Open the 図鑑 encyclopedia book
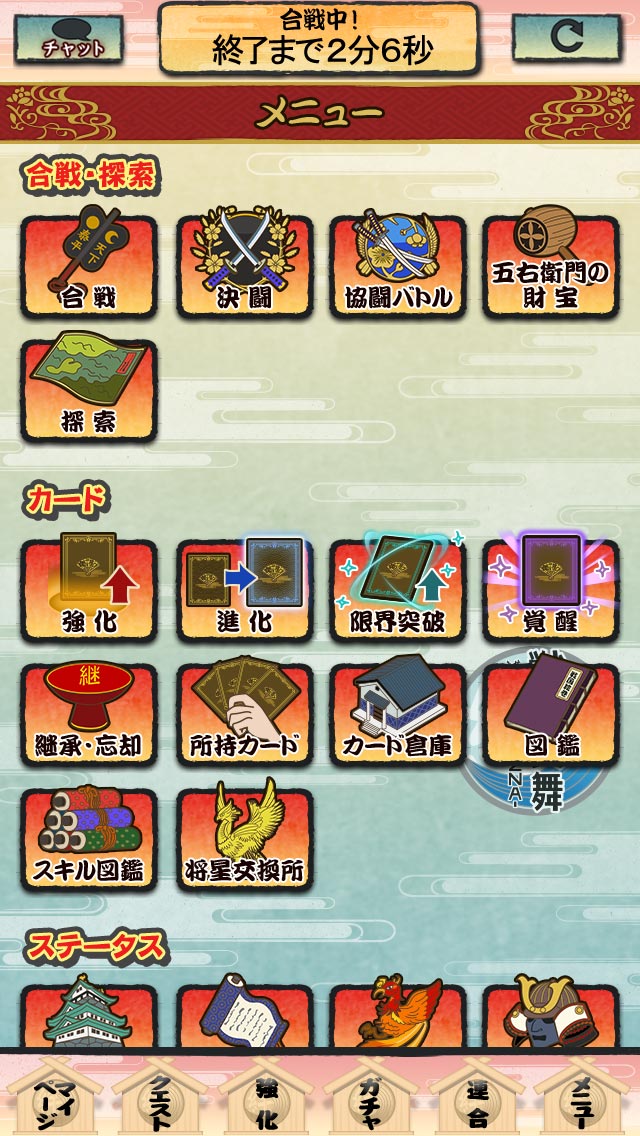 (550, 714)
